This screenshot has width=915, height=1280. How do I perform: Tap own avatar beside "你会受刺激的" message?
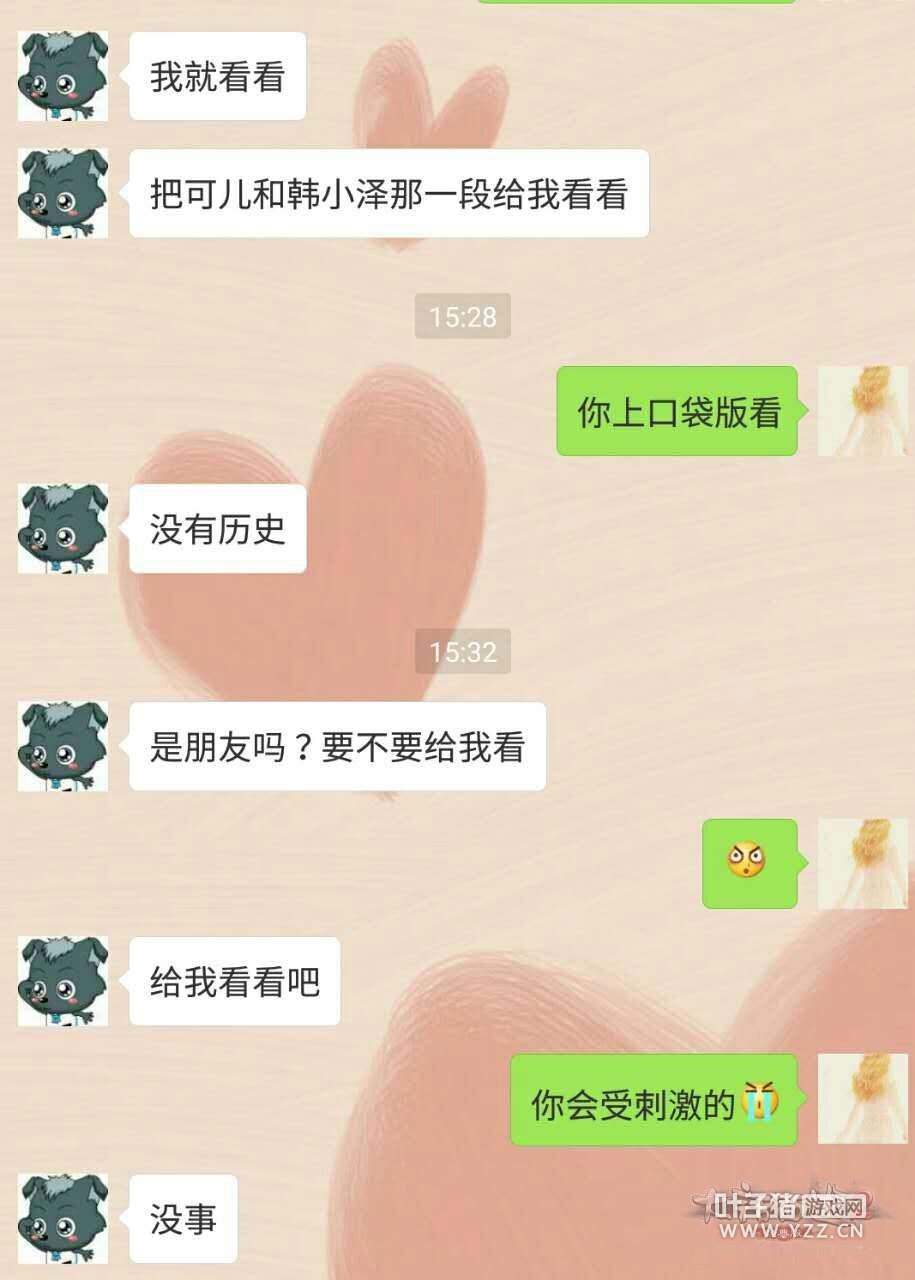(x=863, y=1099)
